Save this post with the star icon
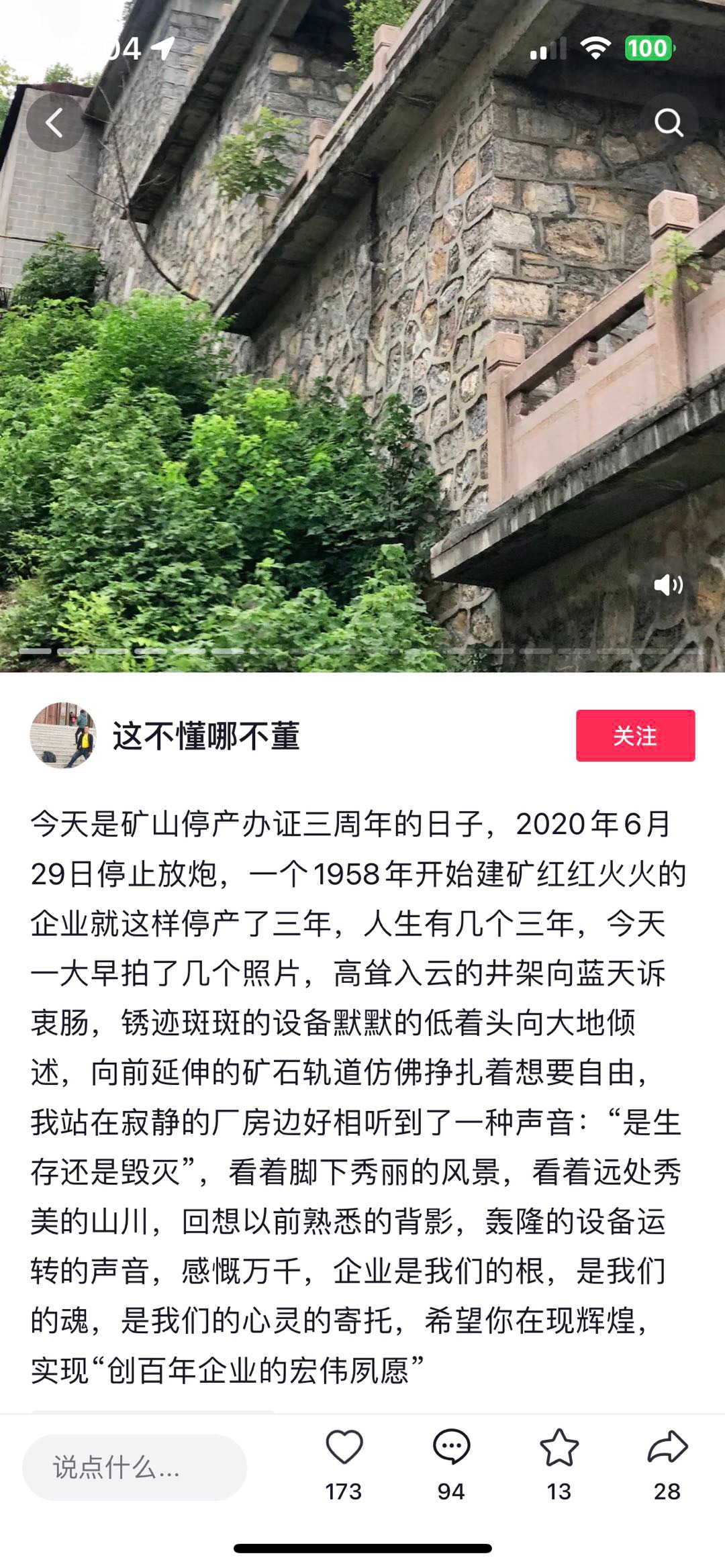 pos(559,1447)
